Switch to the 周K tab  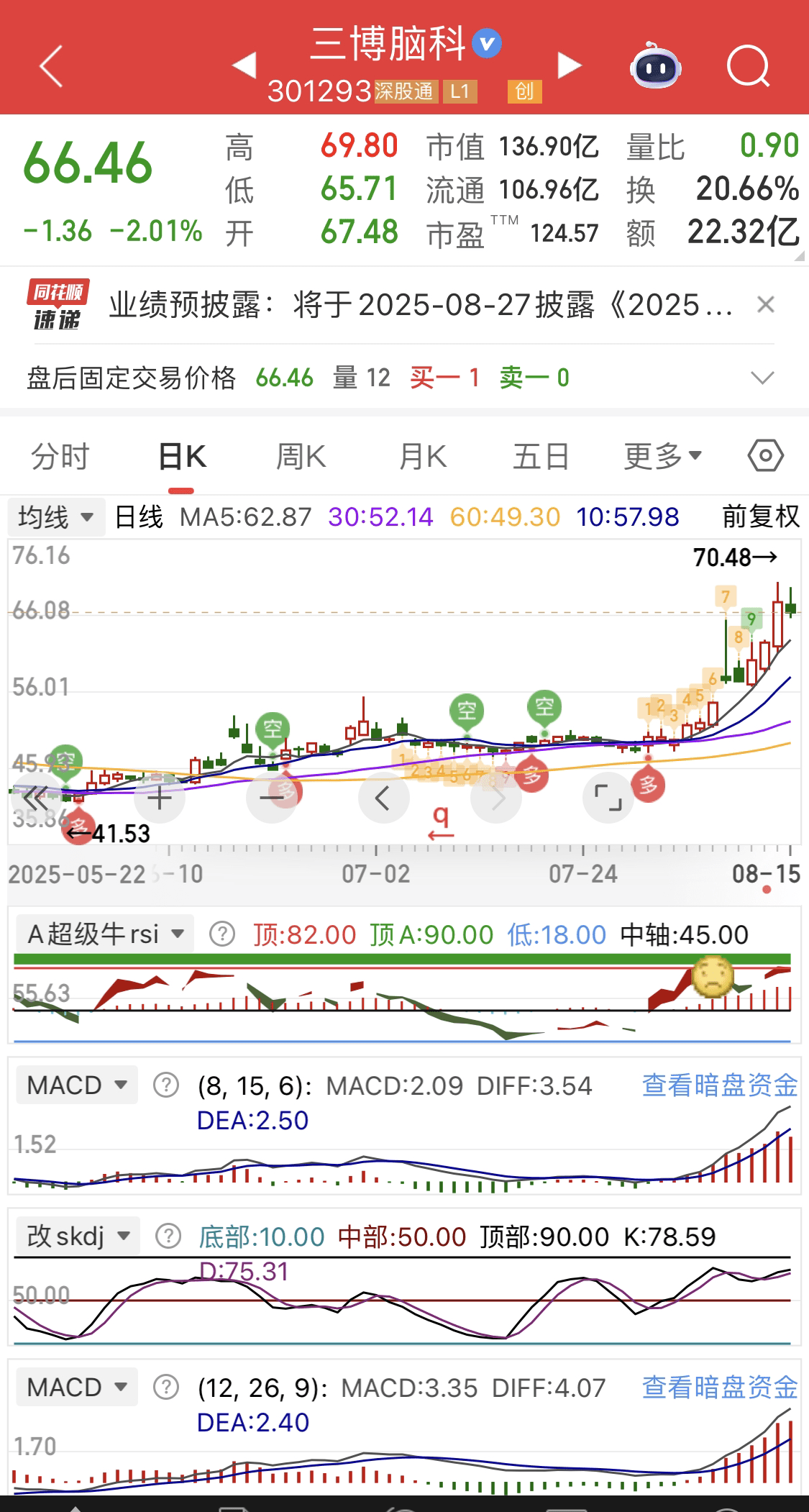(301, 457)
